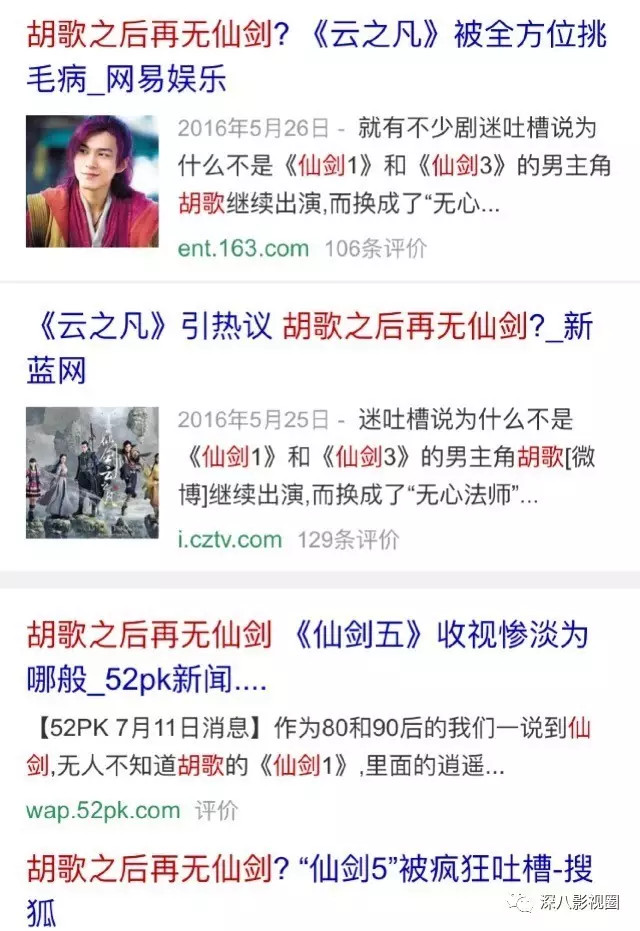The height and width of the screenshot is (931, 640).
Task: View the 106条评价 for ent.163.com
Action: coord(375,249)
